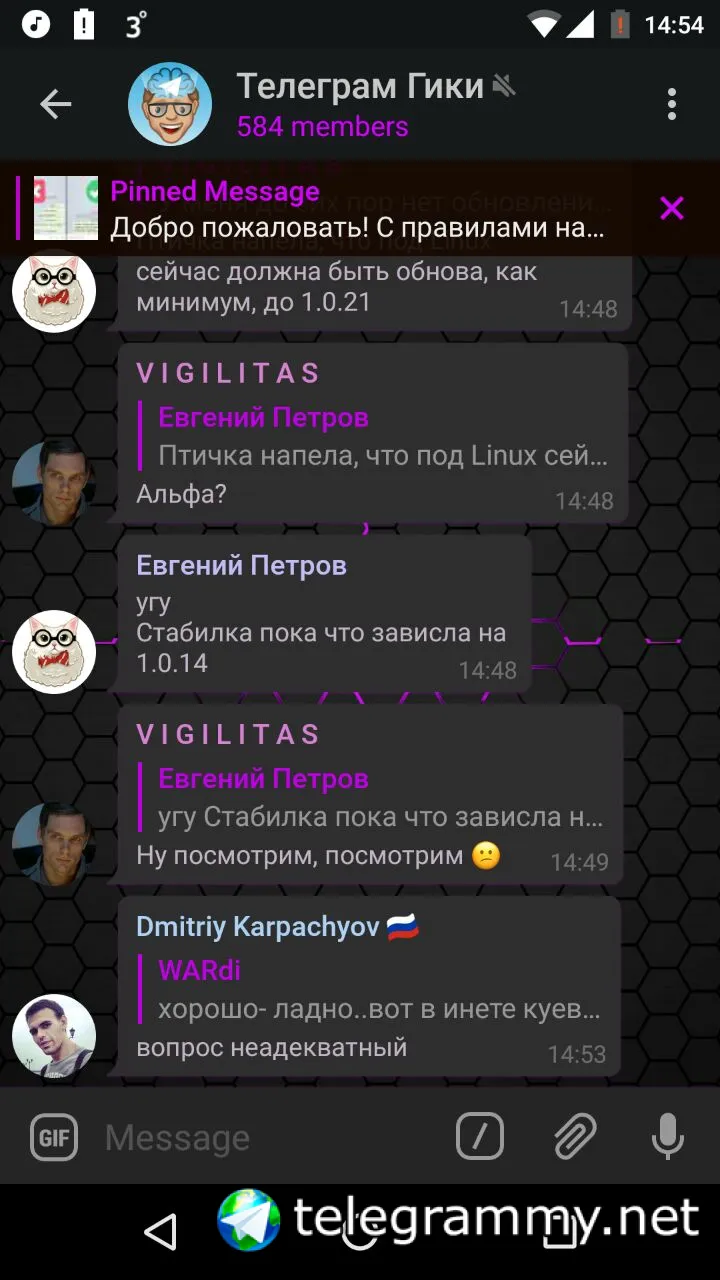Open the overflow menu

671,104
